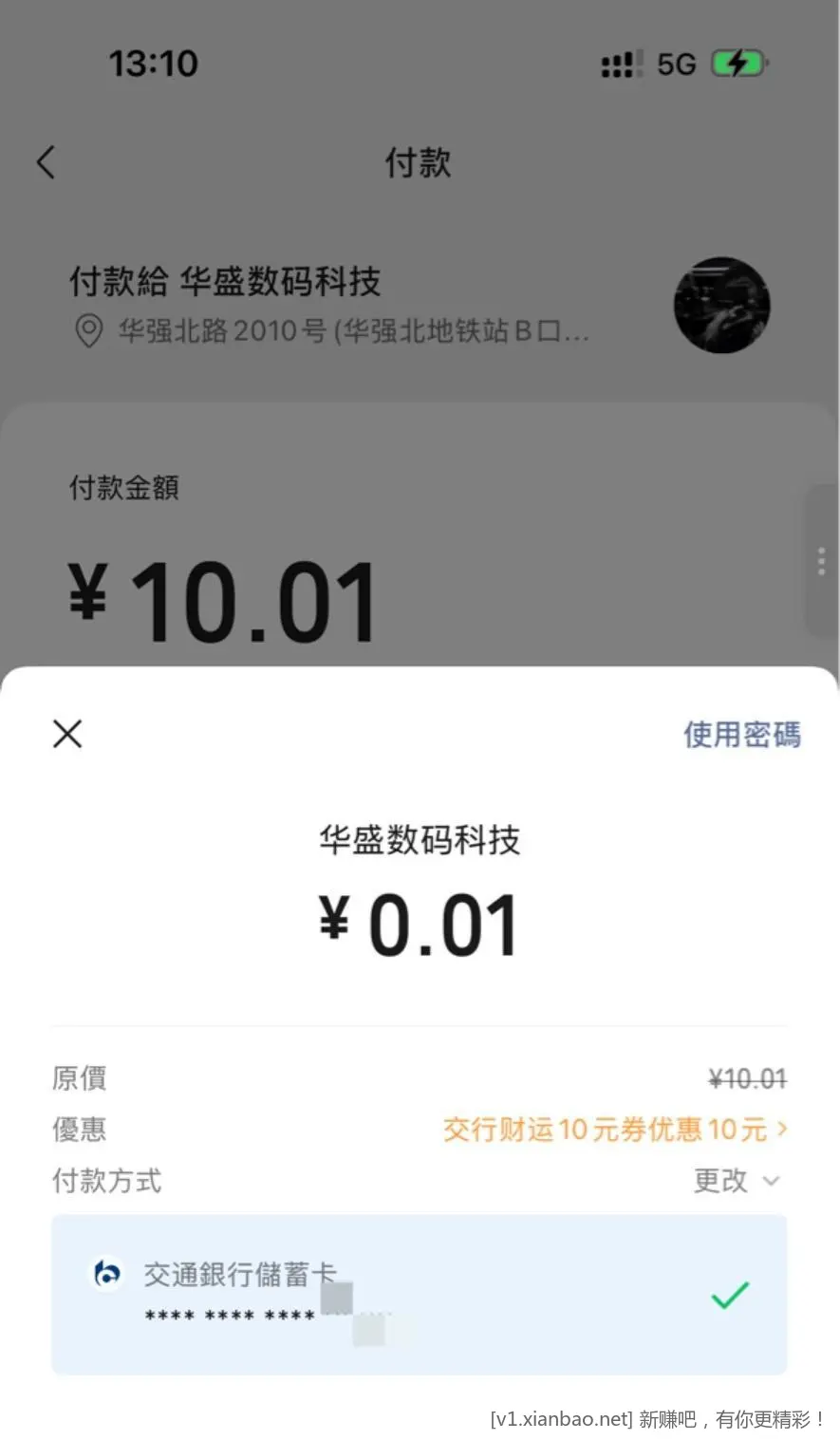Viewport: 840px width, 1440px height.
Task: Open 付款方式 options via 更改 dropdown arrow
Action: click(x=773, y=1182)
